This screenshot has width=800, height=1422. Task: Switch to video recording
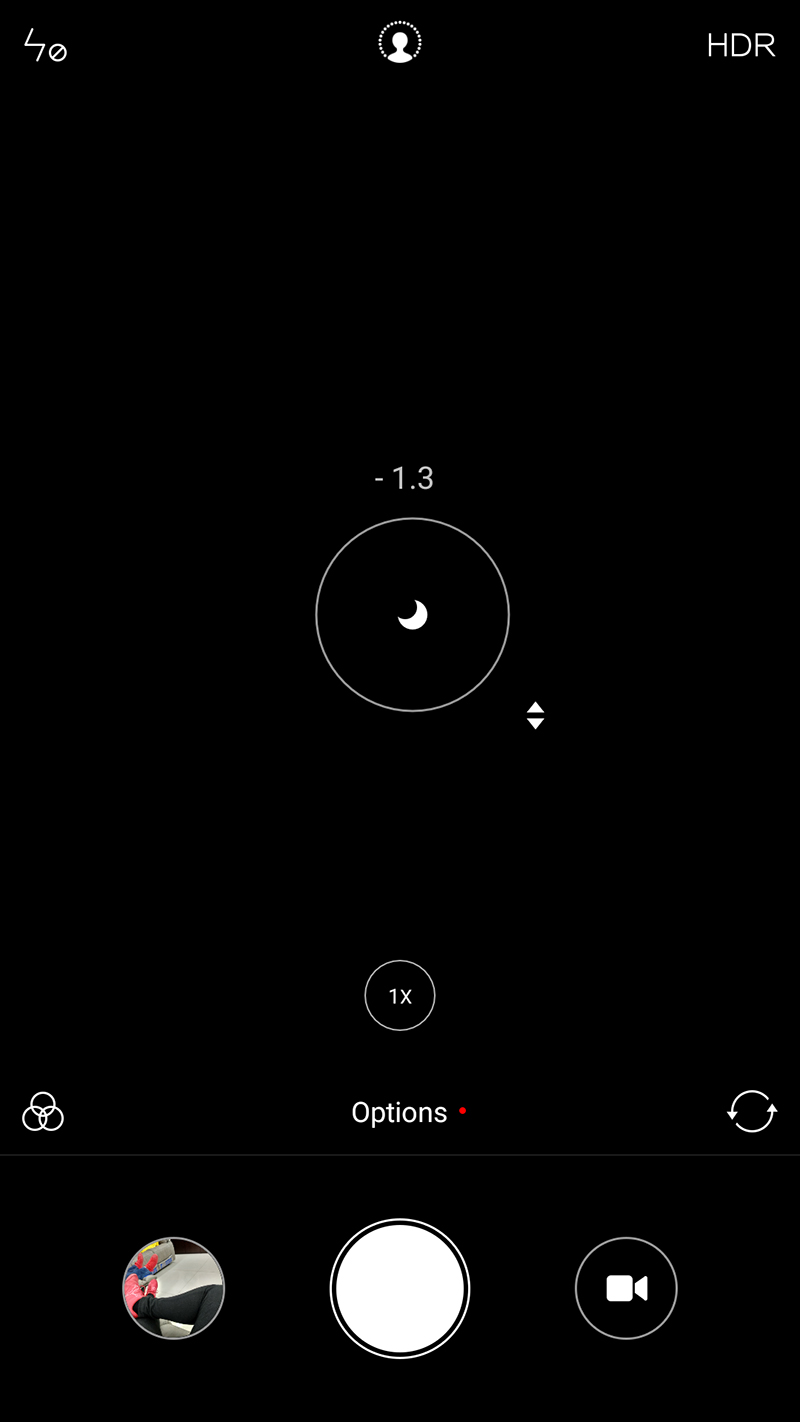pyautogui.click(x=626, y=1288)
